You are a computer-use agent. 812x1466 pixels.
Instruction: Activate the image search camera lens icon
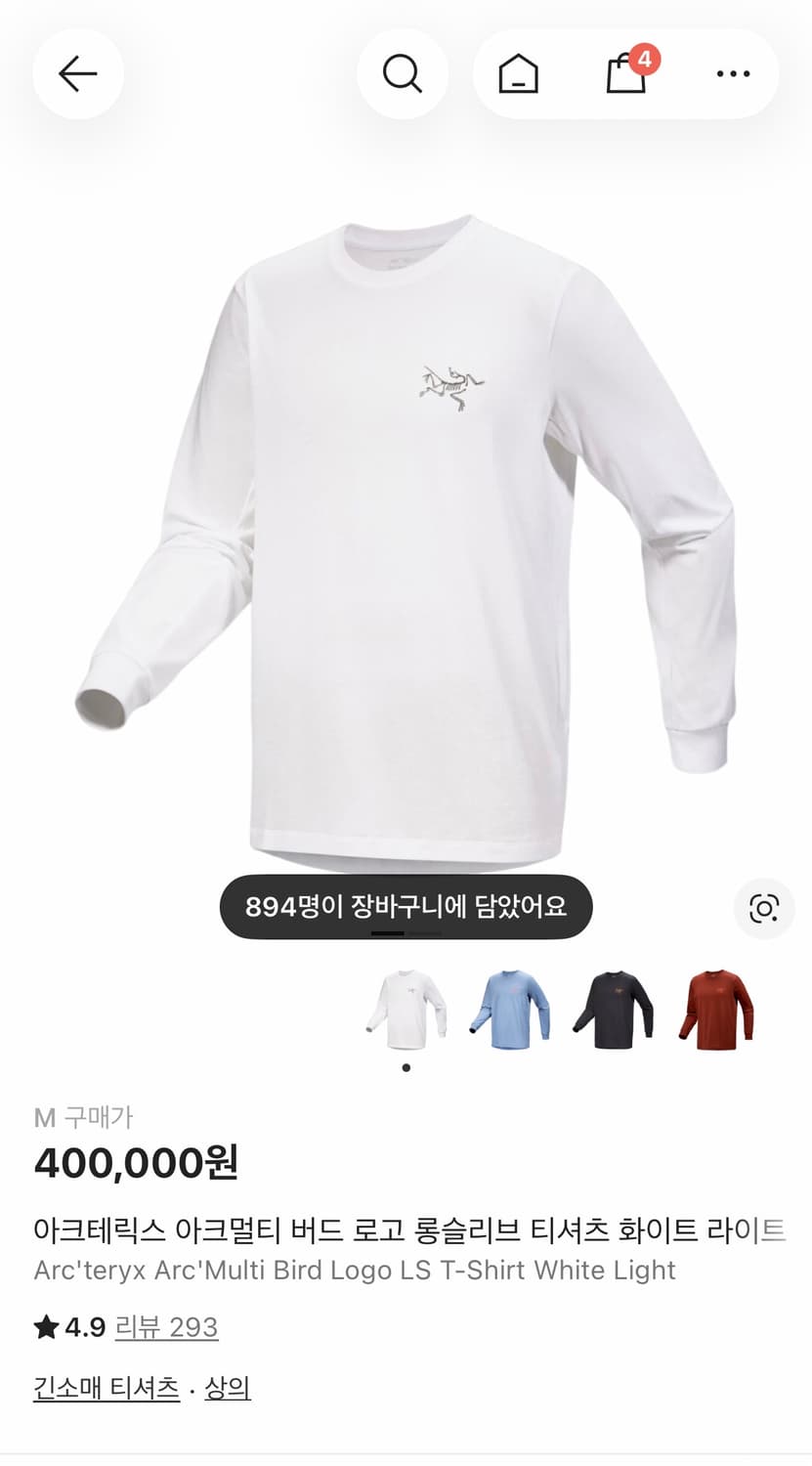pyautogui.click(x=765, y=908)
